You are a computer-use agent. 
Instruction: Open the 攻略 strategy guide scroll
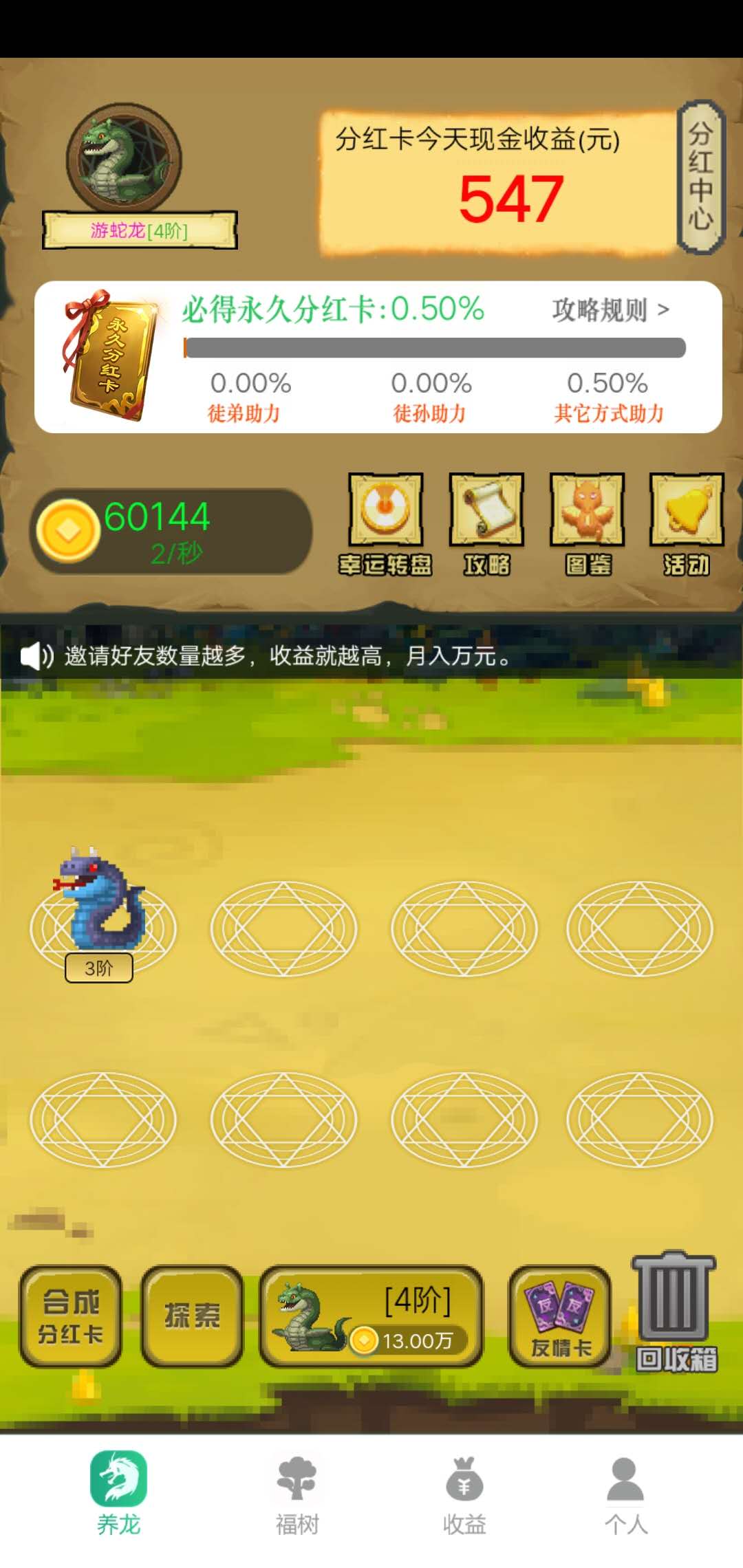(487, 523)
